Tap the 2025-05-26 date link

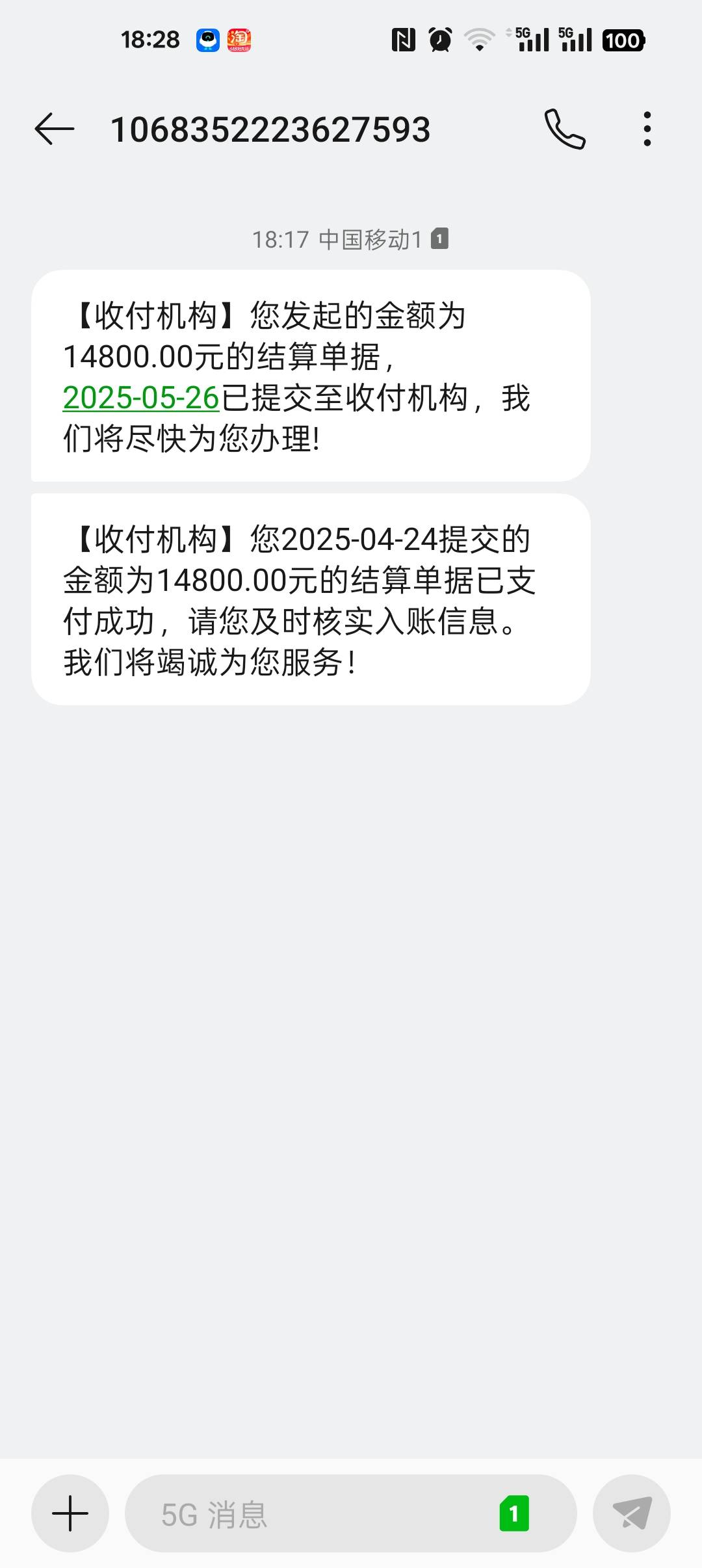[x=141, y=398]
